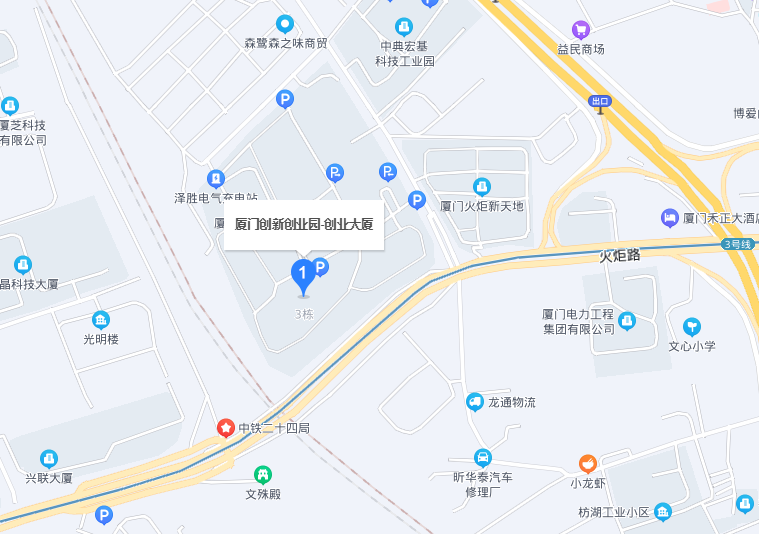Image resolution: width=759 pixels, height=534 pixels.
Task: Tap the 益民商场 shopping marker
Action: click(581, 29)
